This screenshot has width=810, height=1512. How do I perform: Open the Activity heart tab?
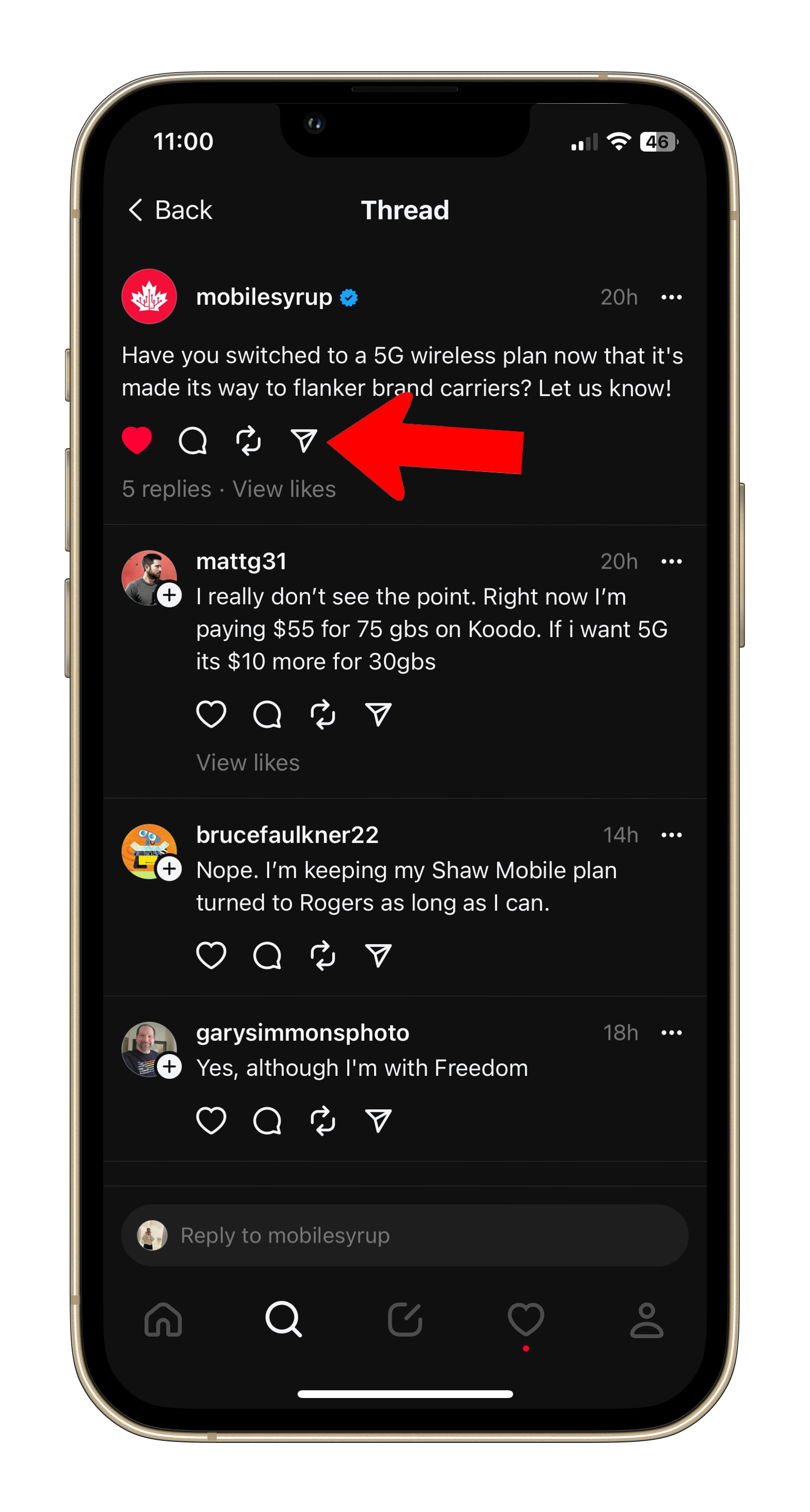(526, 1320)
